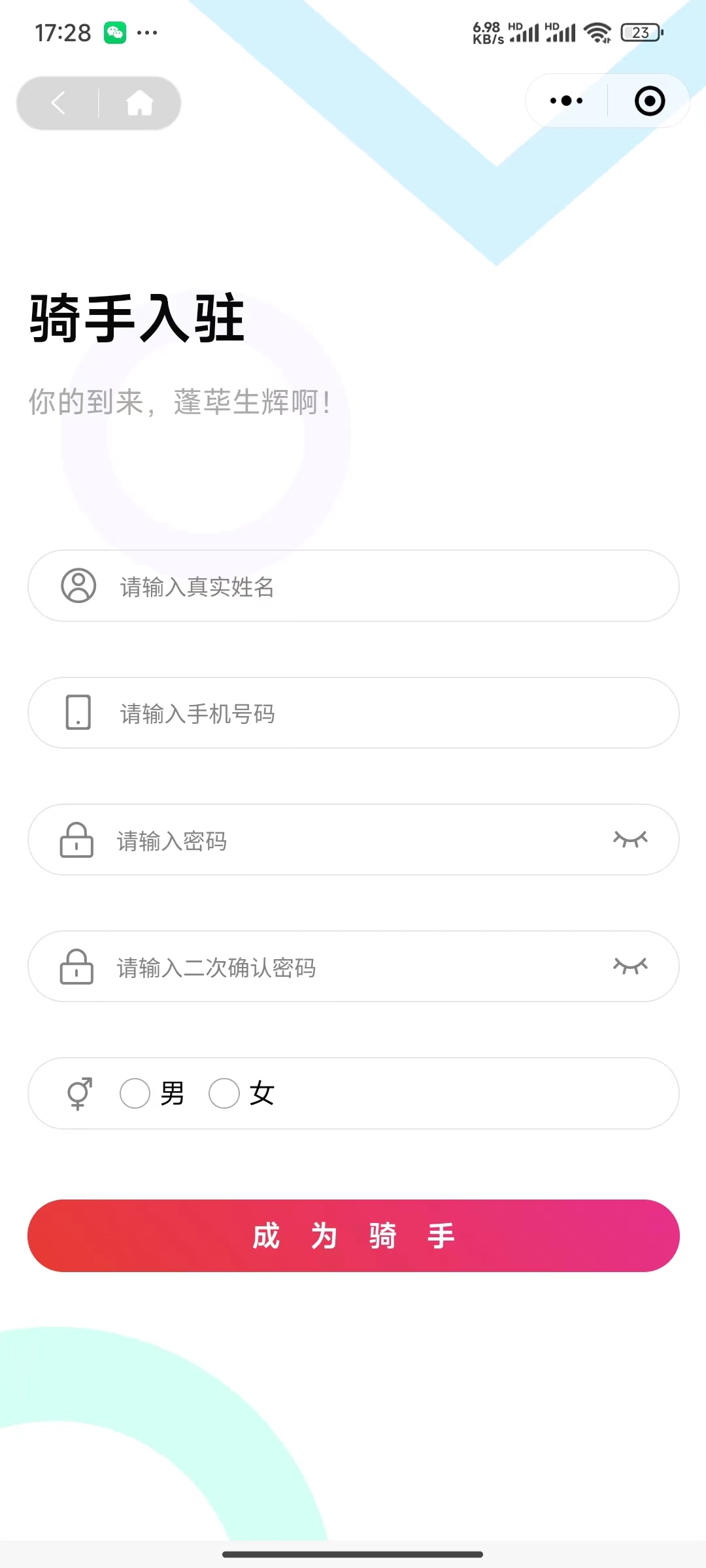This screenshot has width=706, height=1568.
Task: Tap the phone number input field
Action: point(354,712)
